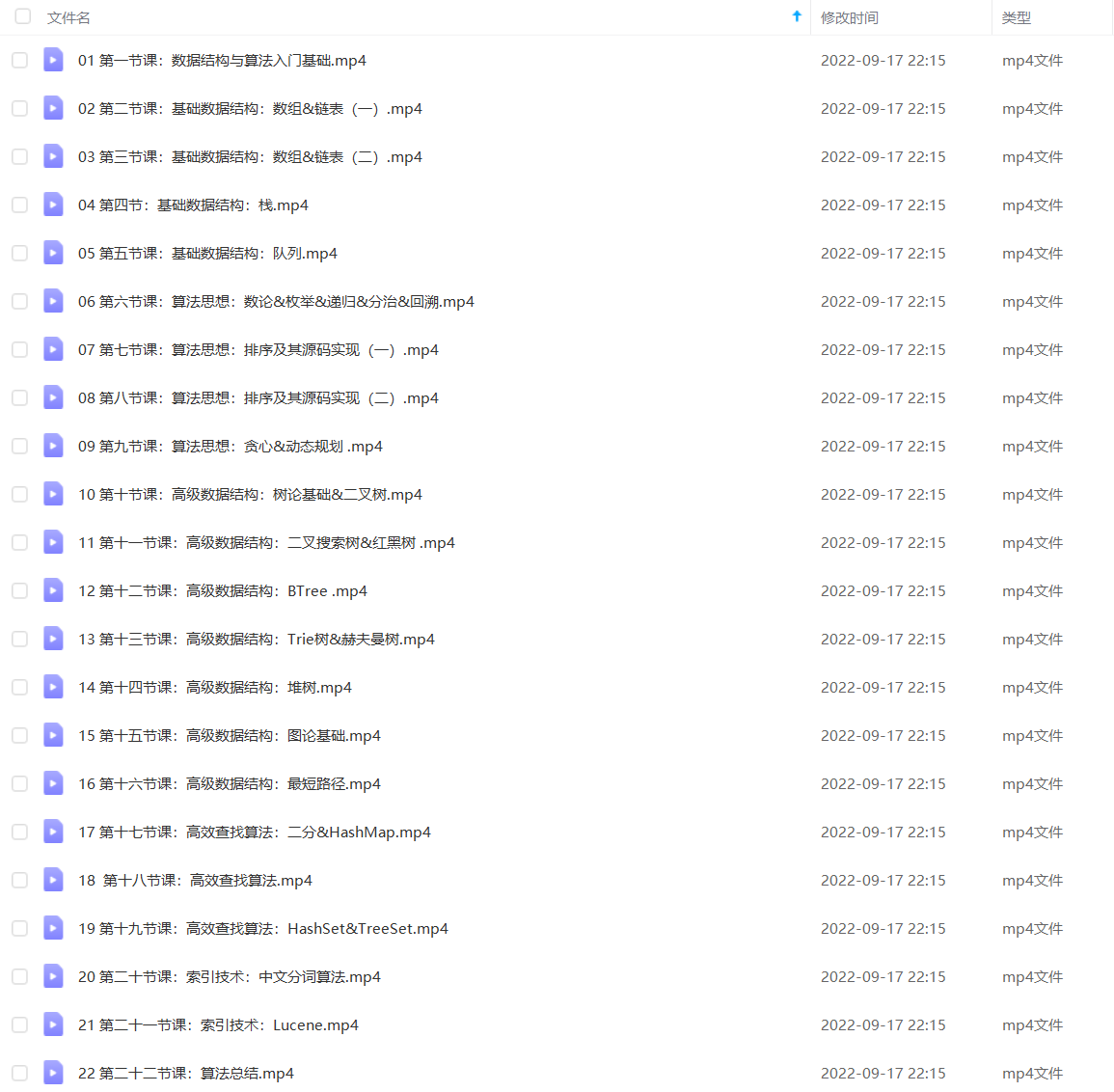1114x1092 pixels.
Task: Open 01 第一节课 数据结构与算法入门基础.mp4
Action: pyautogui.click(x=222, y=61)
